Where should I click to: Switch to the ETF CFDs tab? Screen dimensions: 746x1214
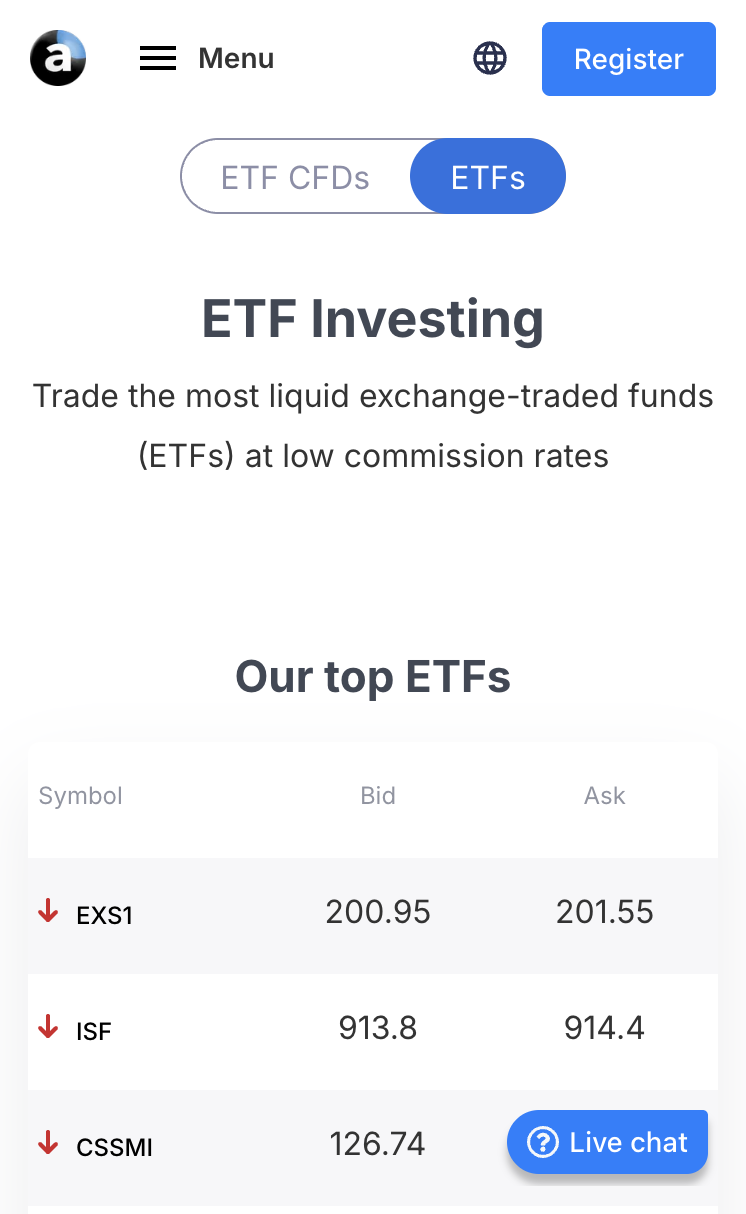[295, 176]
